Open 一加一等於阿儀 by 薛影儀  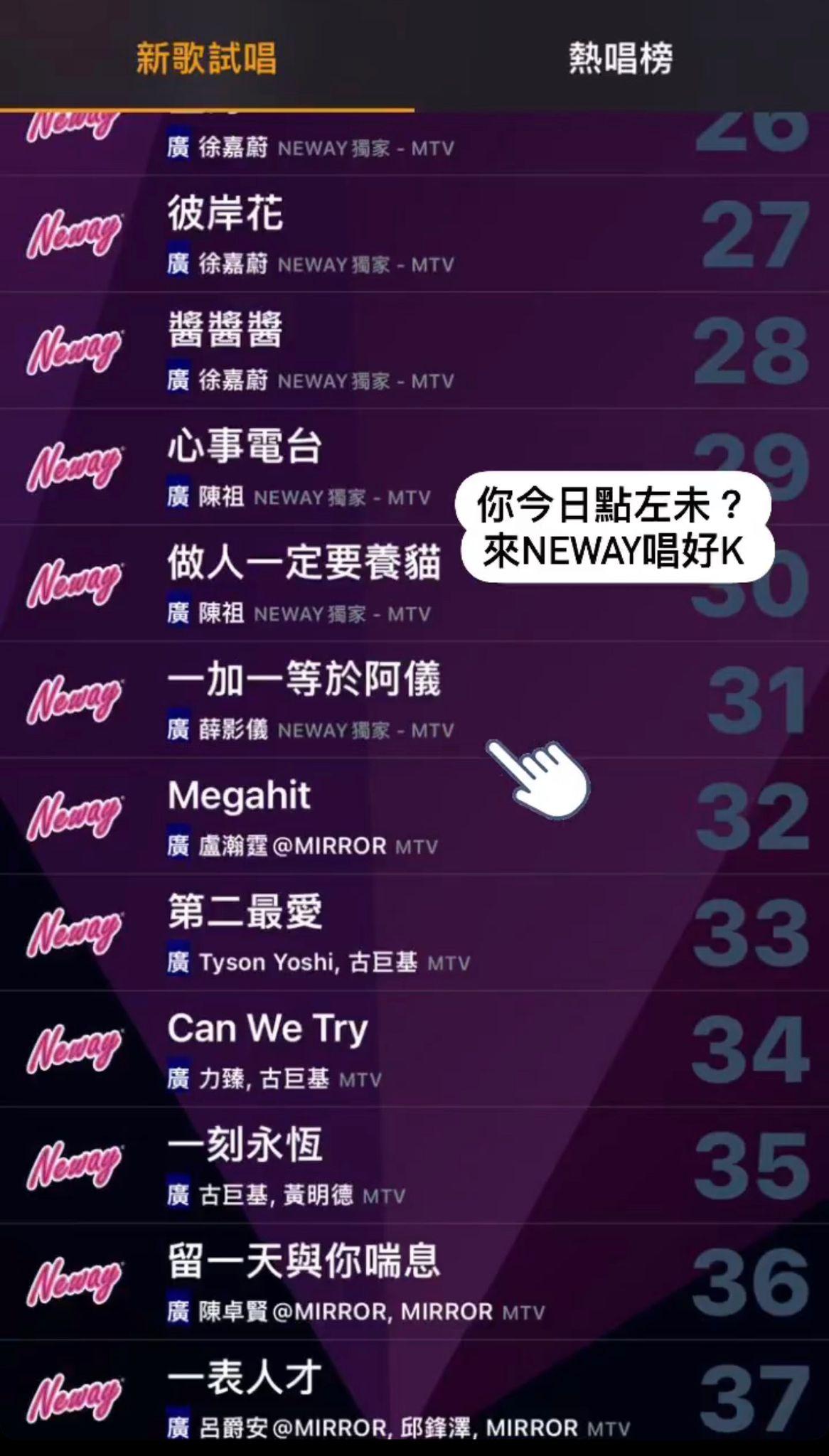point(304,680)
